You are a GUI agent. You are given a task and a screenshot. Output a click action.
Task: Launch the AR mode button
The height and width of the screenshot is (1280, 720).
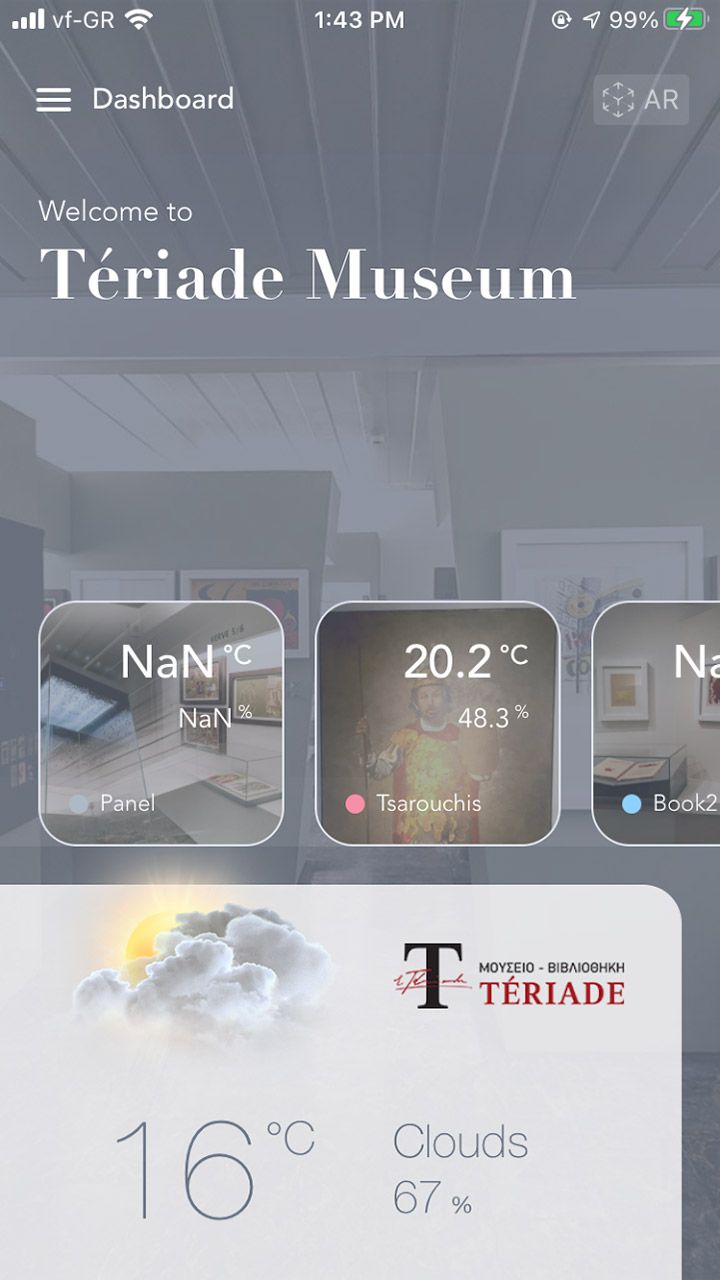point(641,100)
